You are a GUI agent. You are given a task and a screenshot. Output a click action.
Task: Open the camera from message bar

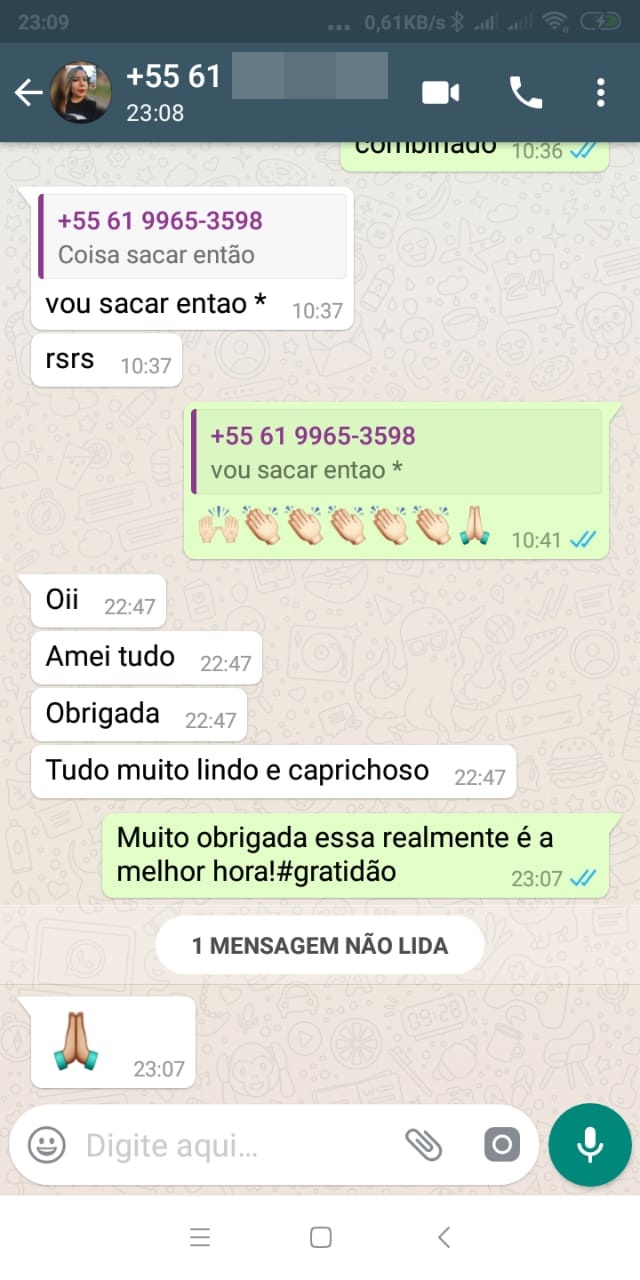coord(502,1145)
